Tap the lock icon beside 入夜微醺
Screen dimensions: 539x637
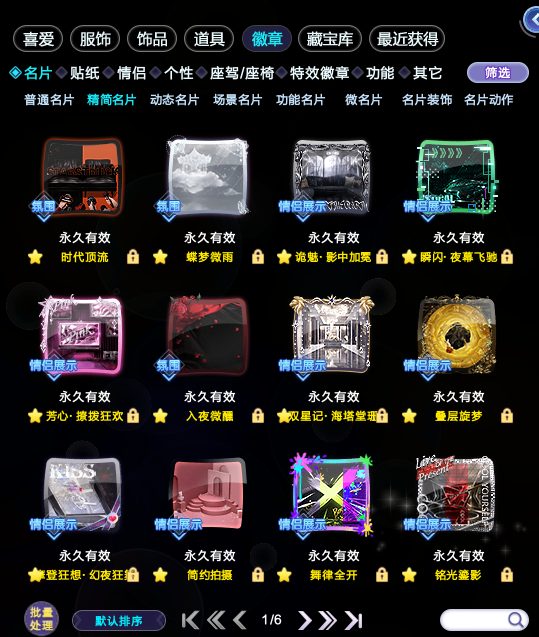point(258,416)
